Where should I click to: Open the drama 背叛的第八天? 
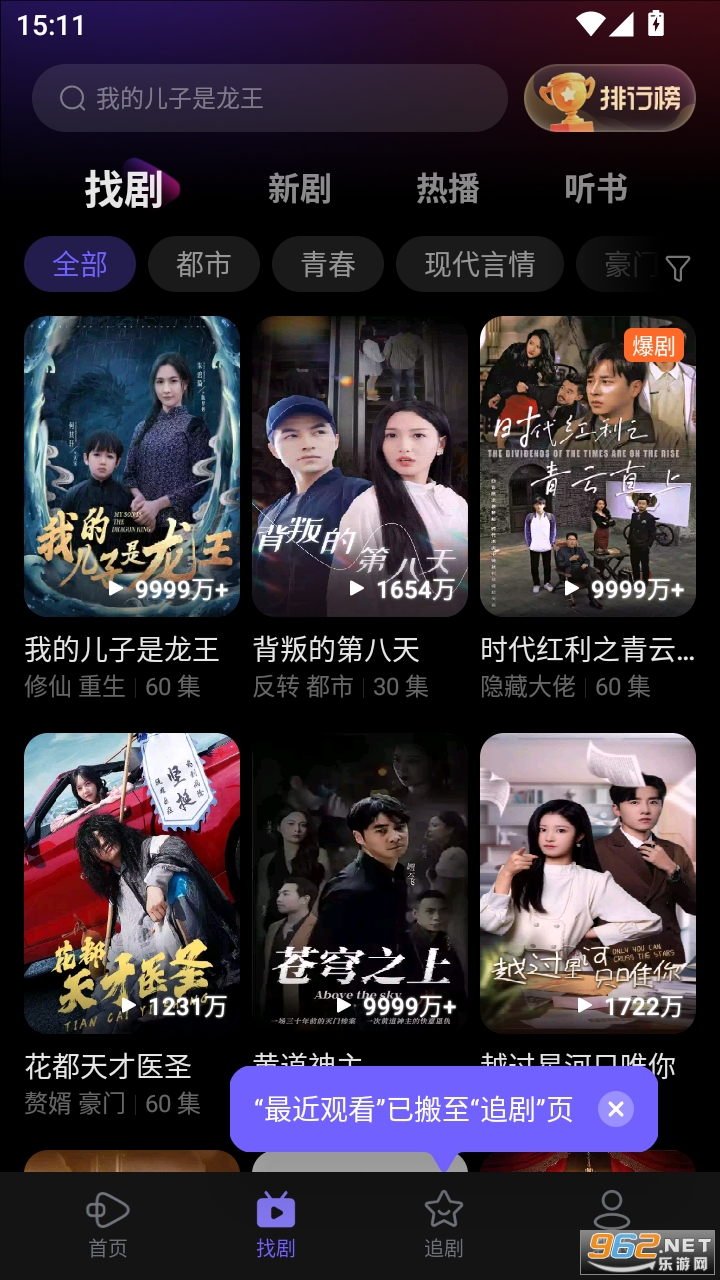pyautogui.click(x=360, y=466)
